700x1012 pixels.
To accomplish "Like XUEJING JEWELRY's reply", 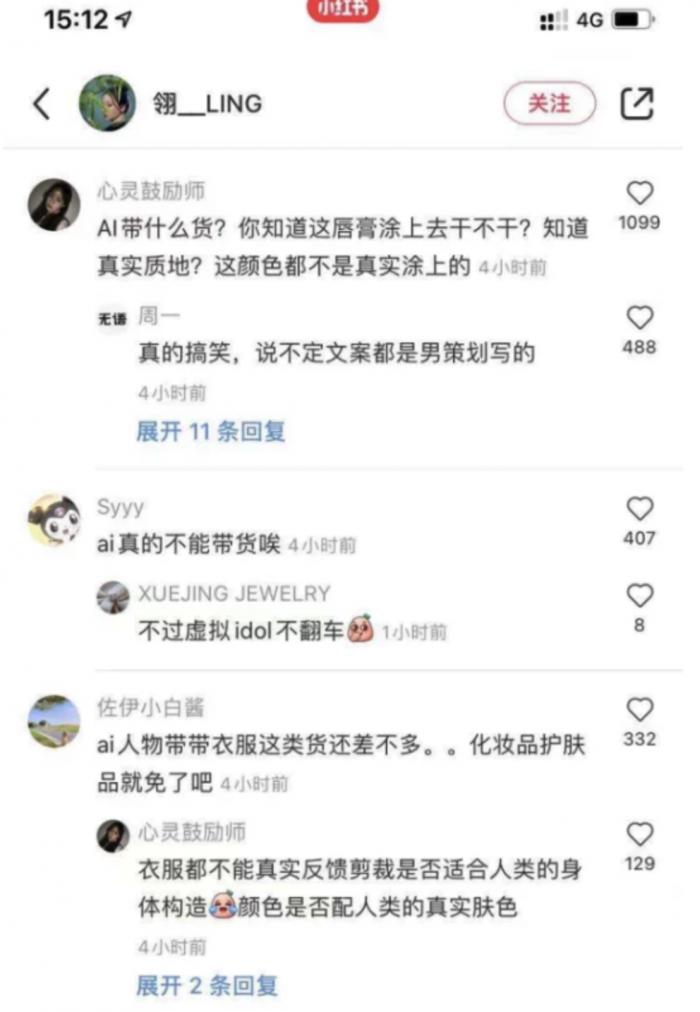I will (x=639, y=596).
